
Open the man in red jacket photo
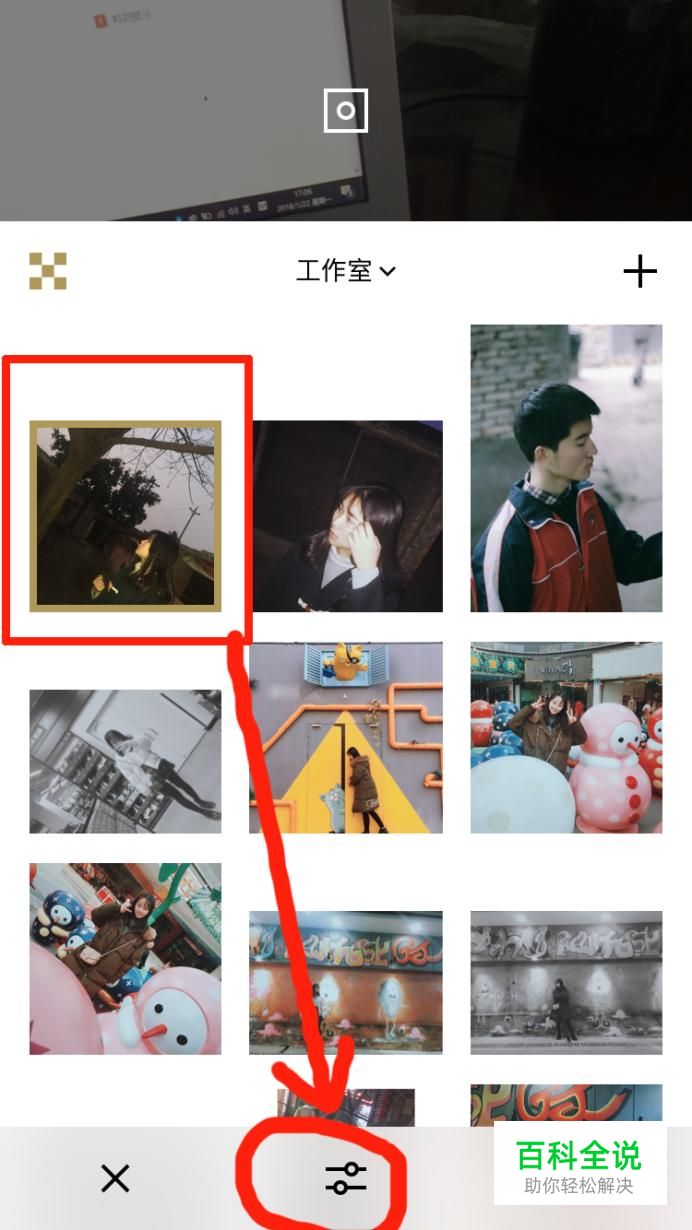click(x=566, y=468)
